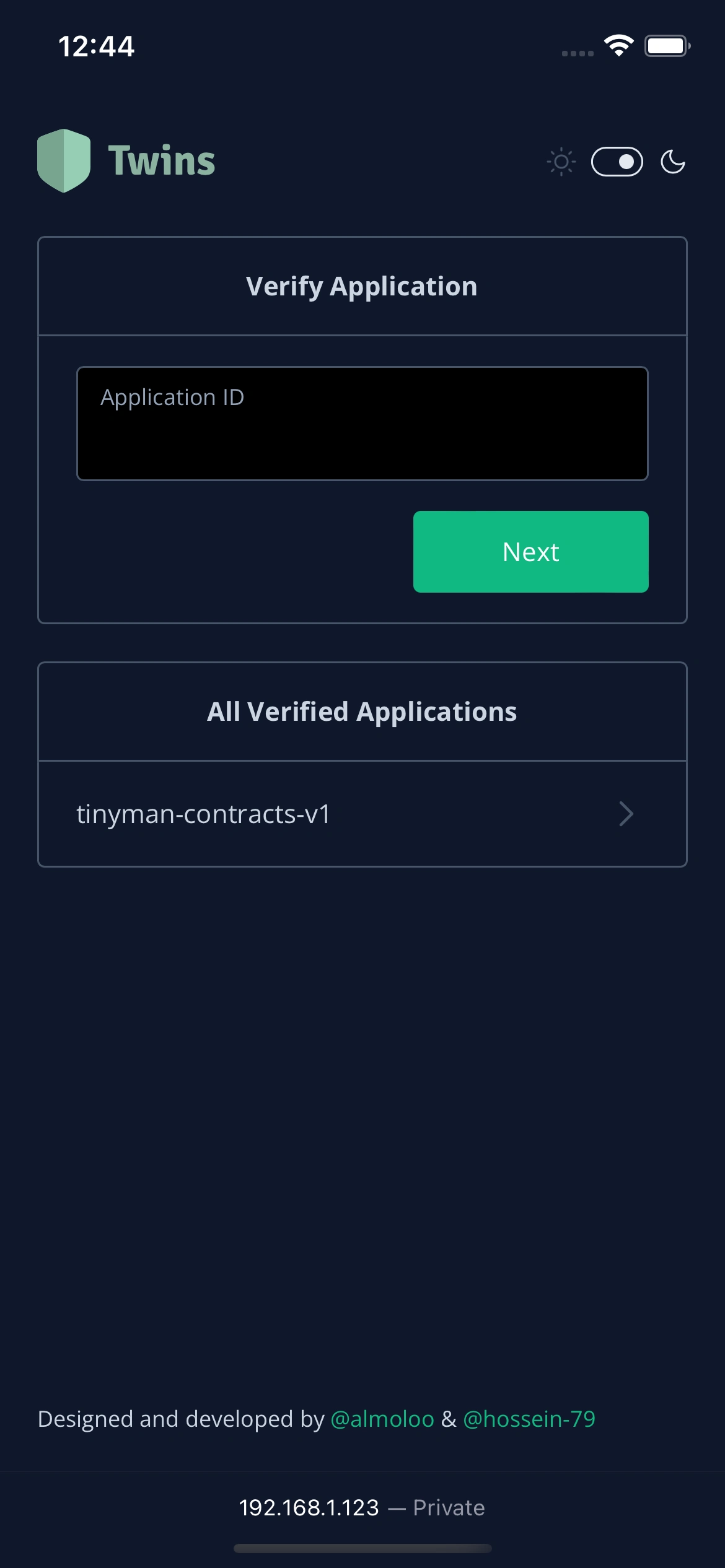Toggle the dark mode switch

[x=617, y=162]
